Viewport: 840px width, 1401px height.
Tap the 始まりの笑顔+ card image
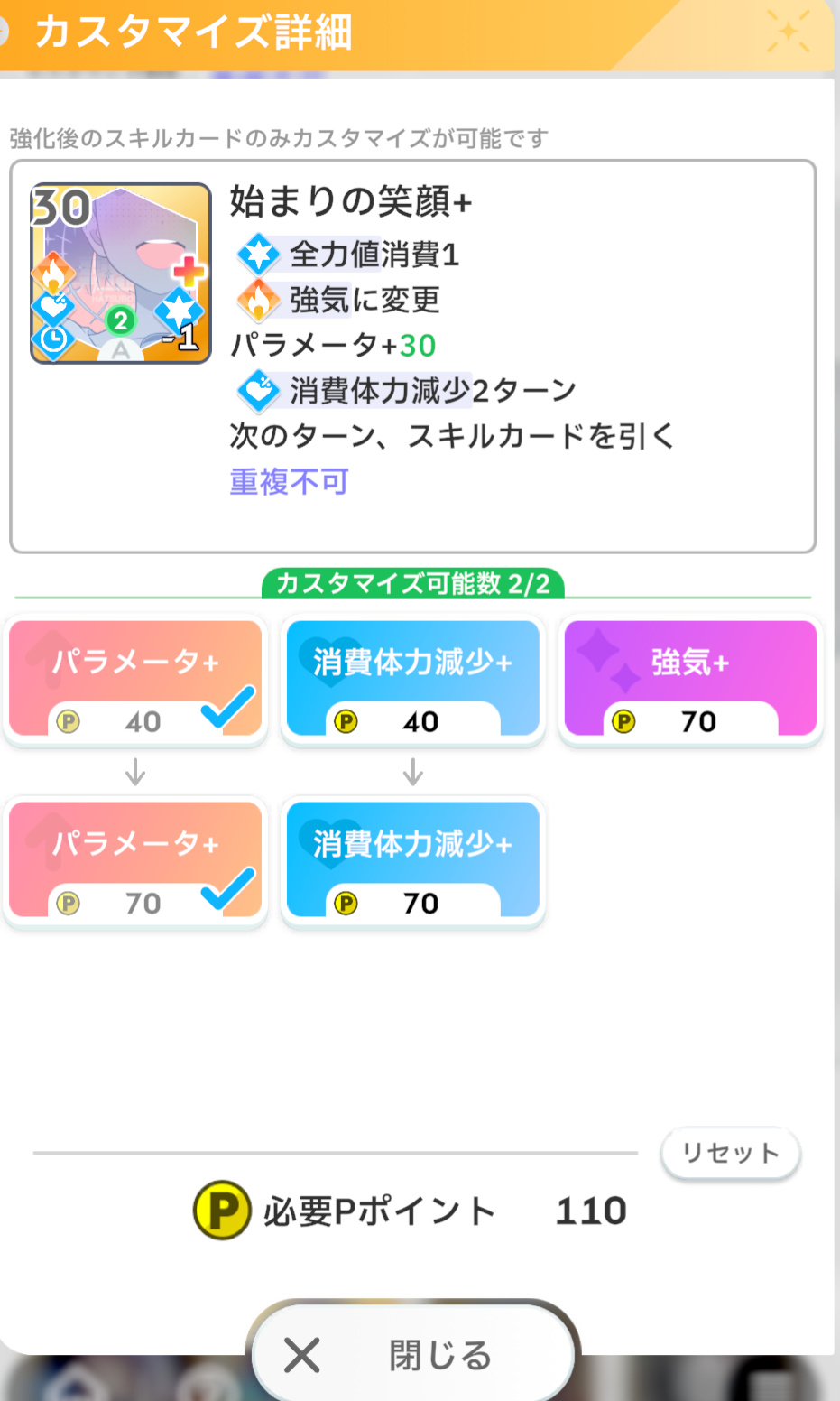pos(121,273)
